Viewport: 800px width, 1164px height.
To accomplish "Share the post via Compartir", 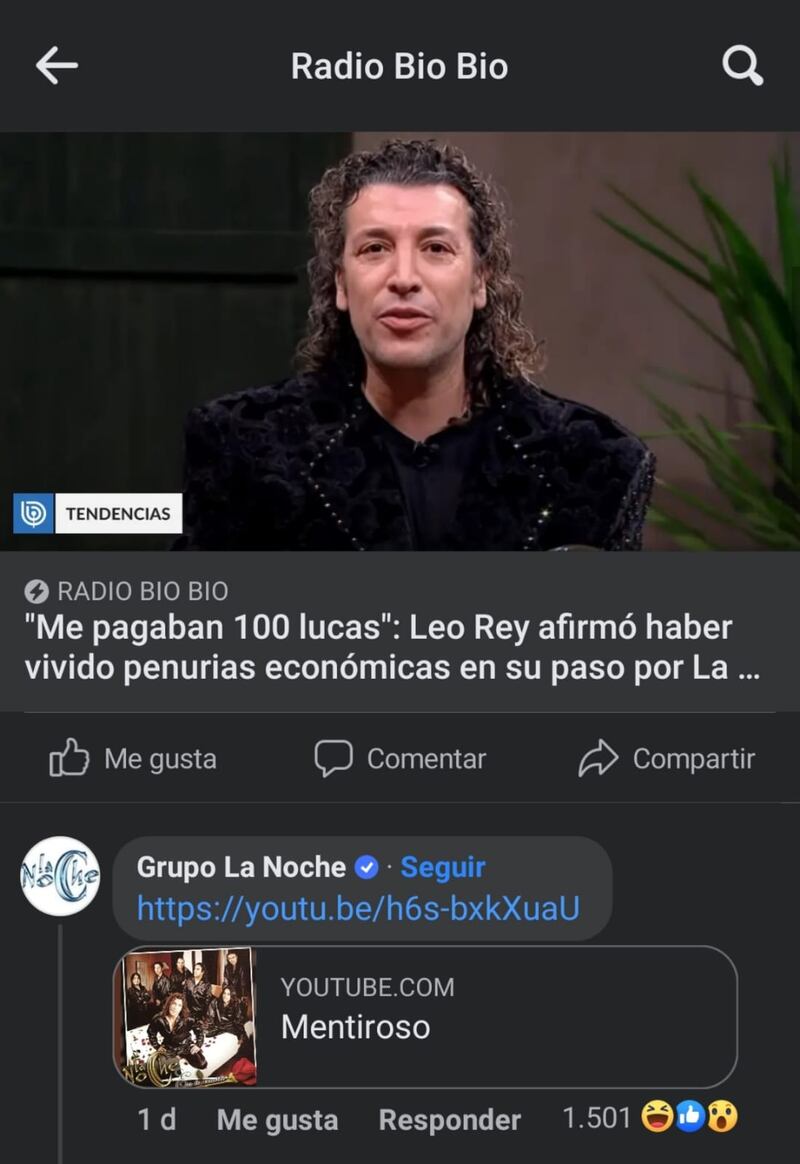I will [x=666, y=759].
